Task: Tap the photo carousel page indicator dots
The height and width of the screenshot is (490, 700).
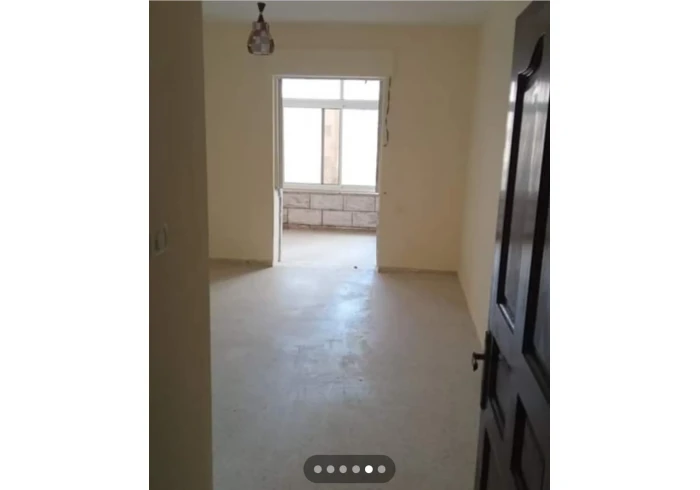Action: point(349,468)
